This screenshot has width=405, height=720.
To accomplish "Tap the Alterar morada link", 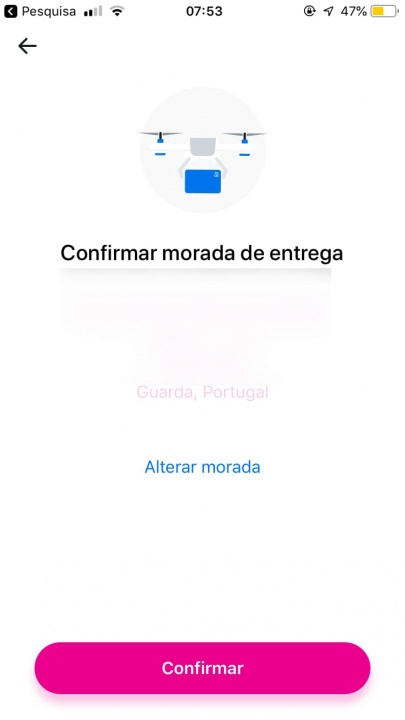I will point(202,467).
